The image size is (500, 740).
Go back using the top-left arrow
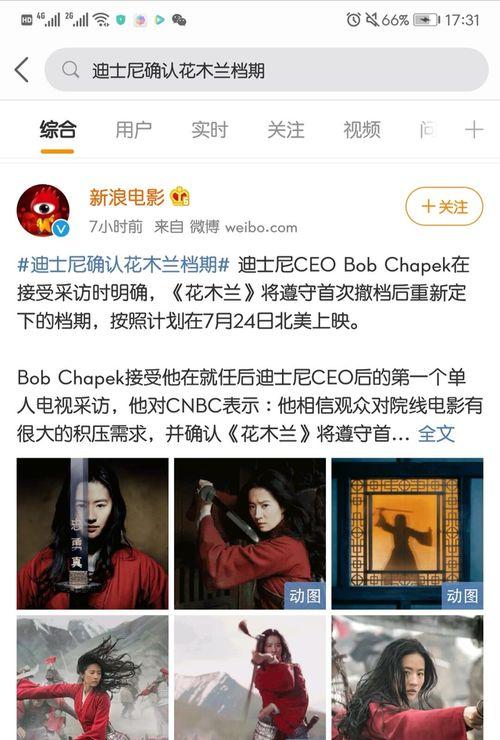point(22,70)
